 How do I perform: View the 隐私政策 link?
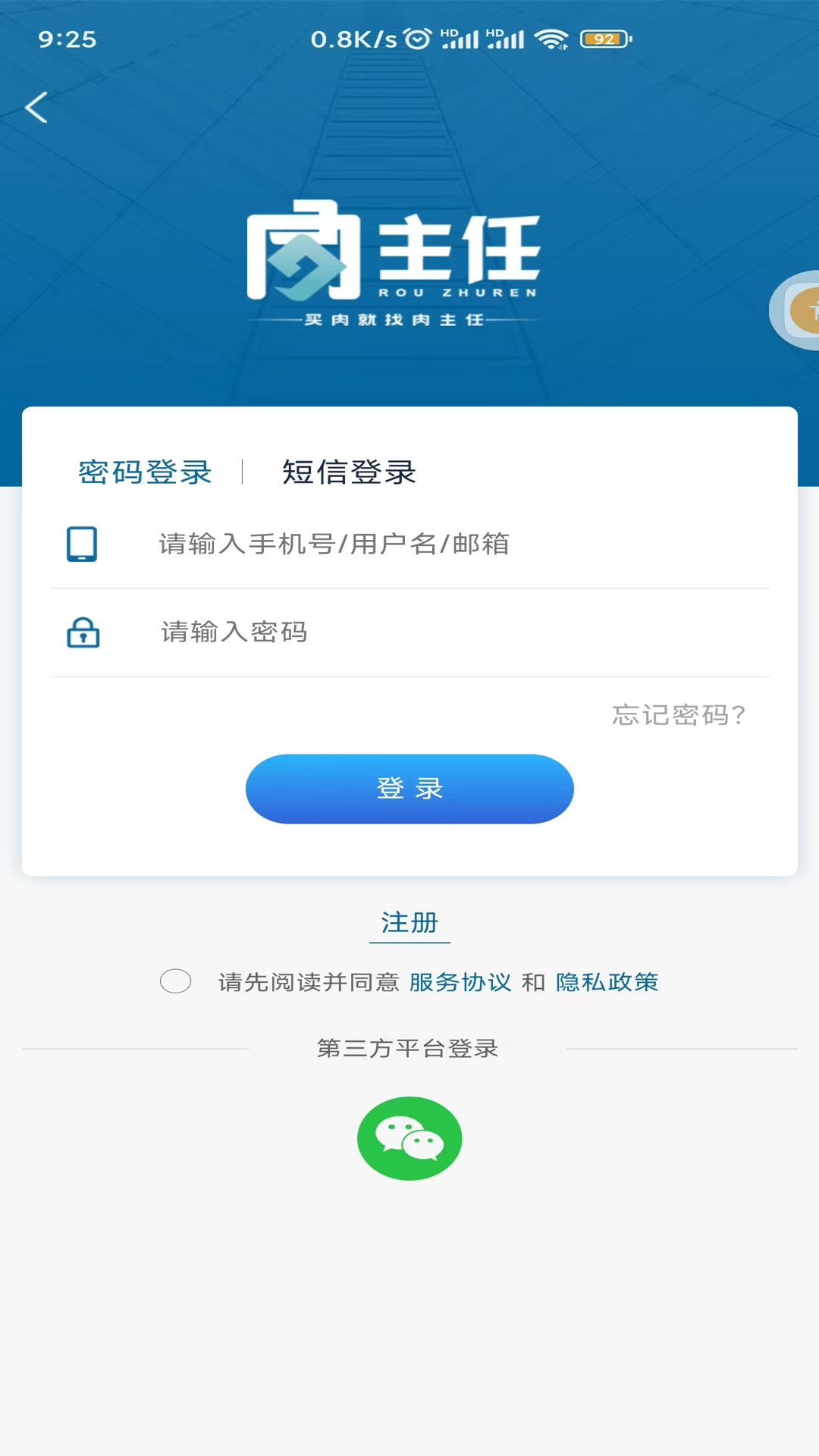(607, 982)
